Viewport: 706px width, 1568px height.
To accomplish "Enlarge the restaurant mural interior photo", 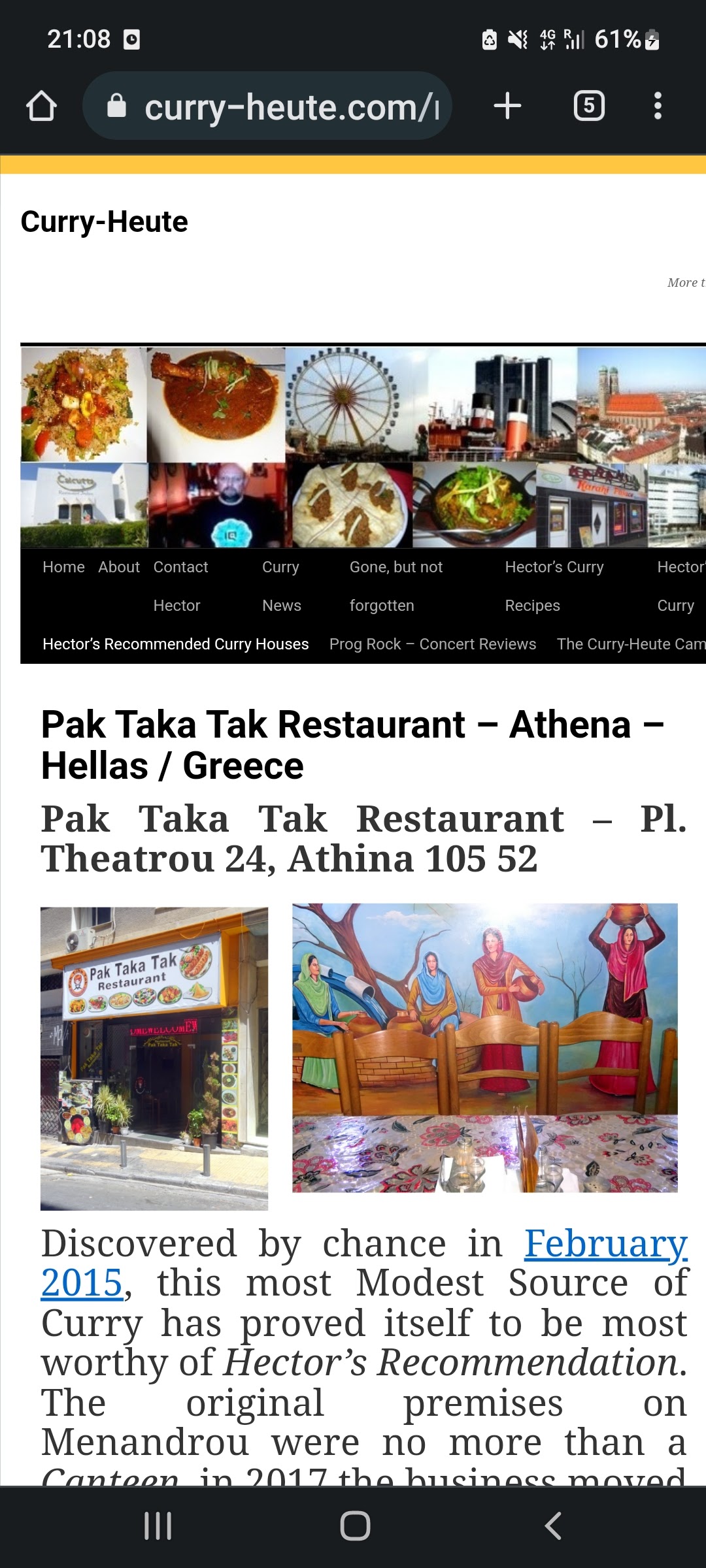I will click(x=484, y=1048).
